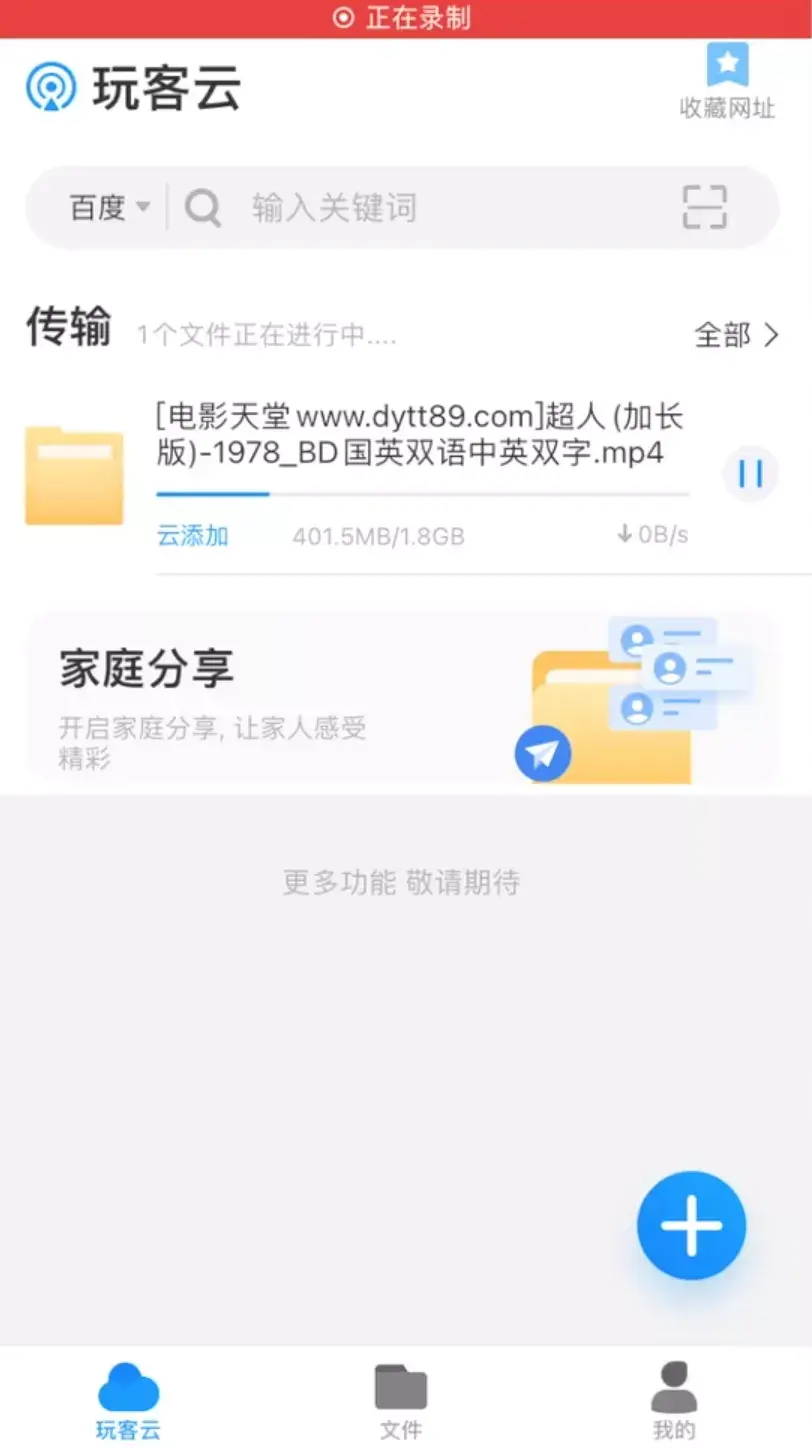View 全部 transfers

[x=736, y=335]
